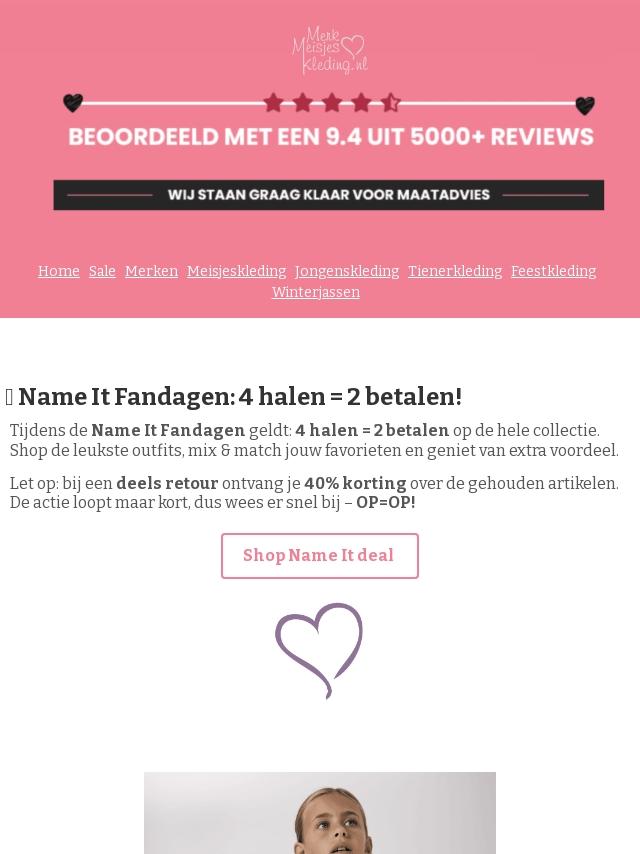
Task: Browse Jongenskleding
Action: [x=347, y=271]
